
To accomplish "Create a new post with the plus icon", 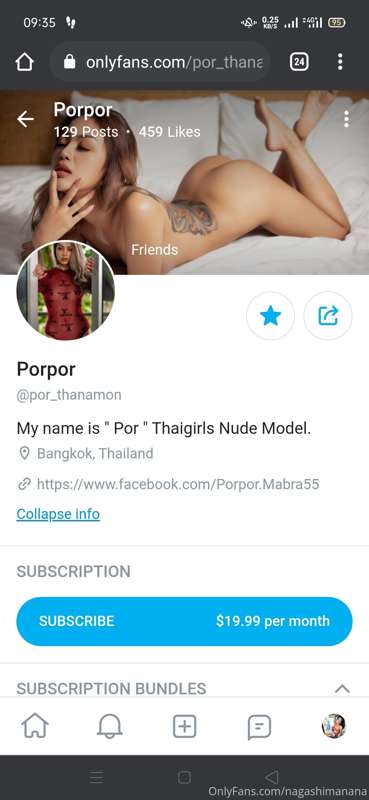I will [x=184, y=726].
